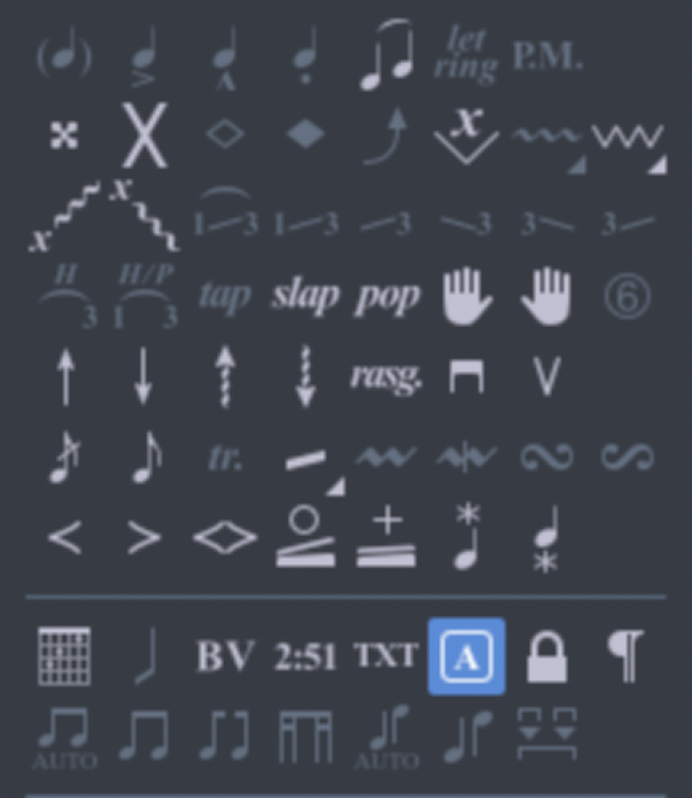Select the downstroke arrow
Screen dimensions: 693x799
[x=144, y=376]
